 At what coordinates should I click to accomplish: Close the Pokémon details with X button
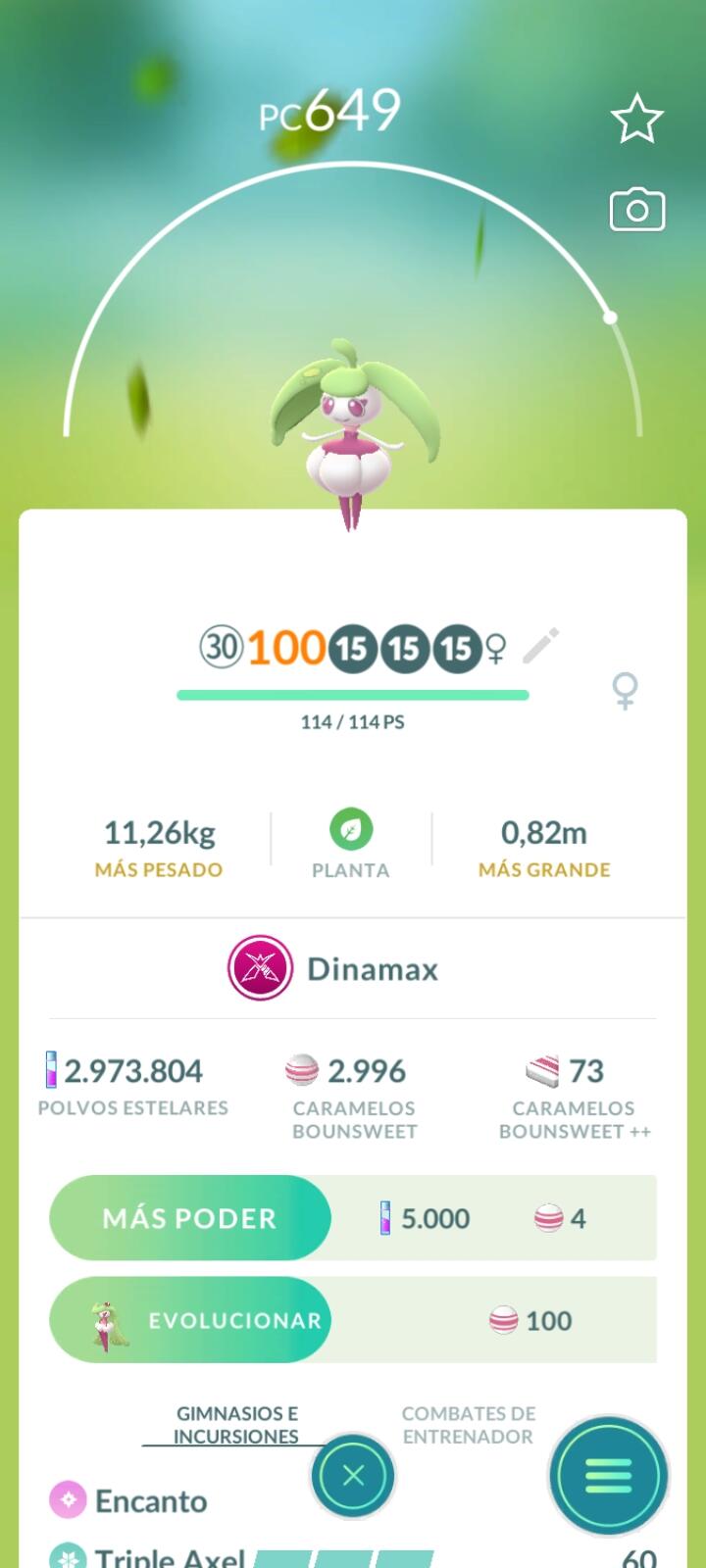tap(353, 1476)
